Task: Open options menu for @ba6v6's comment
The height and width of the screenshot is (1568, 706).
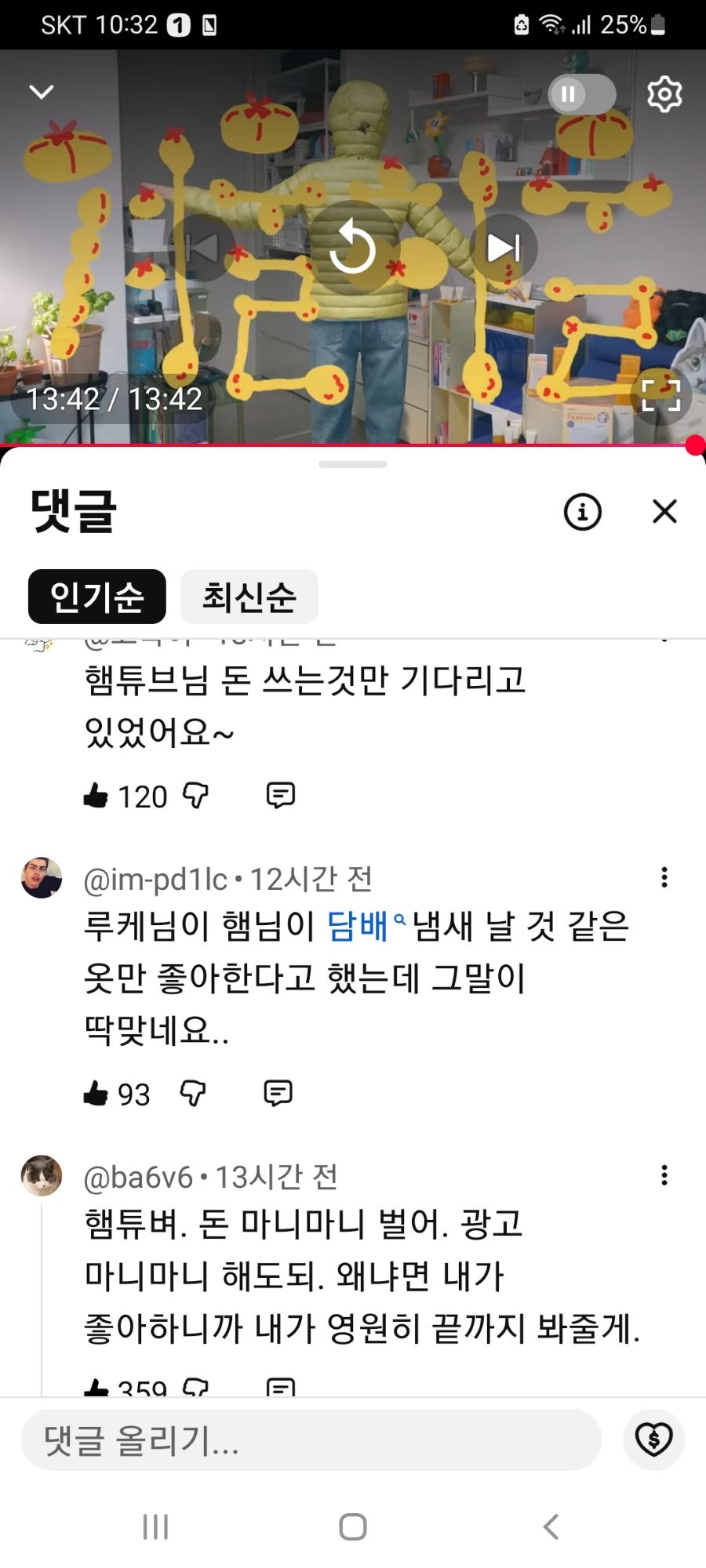Action: (x=664, y=1175)
